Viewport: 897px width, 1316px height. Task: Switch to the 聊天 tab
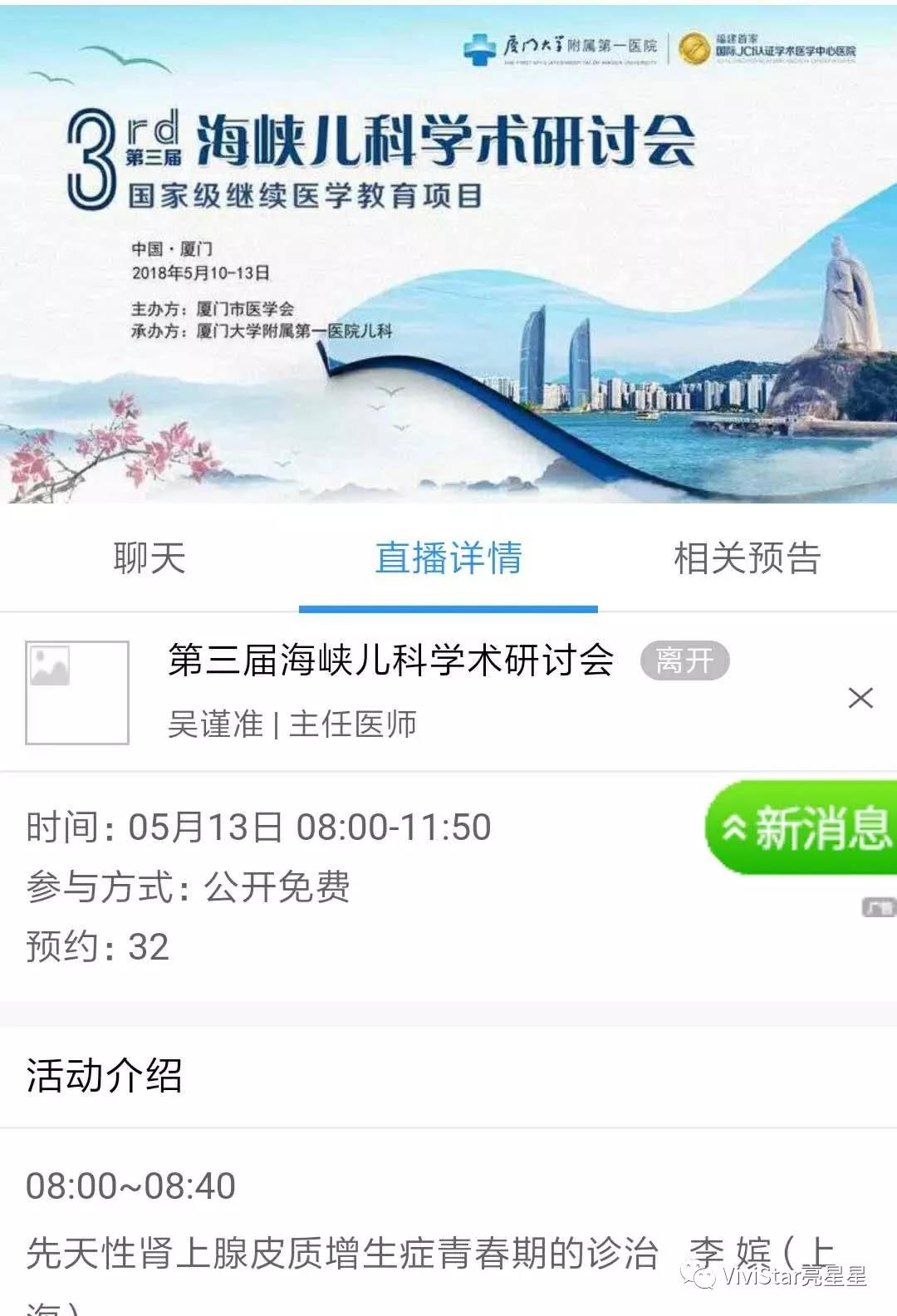click(x=149, y=557)
